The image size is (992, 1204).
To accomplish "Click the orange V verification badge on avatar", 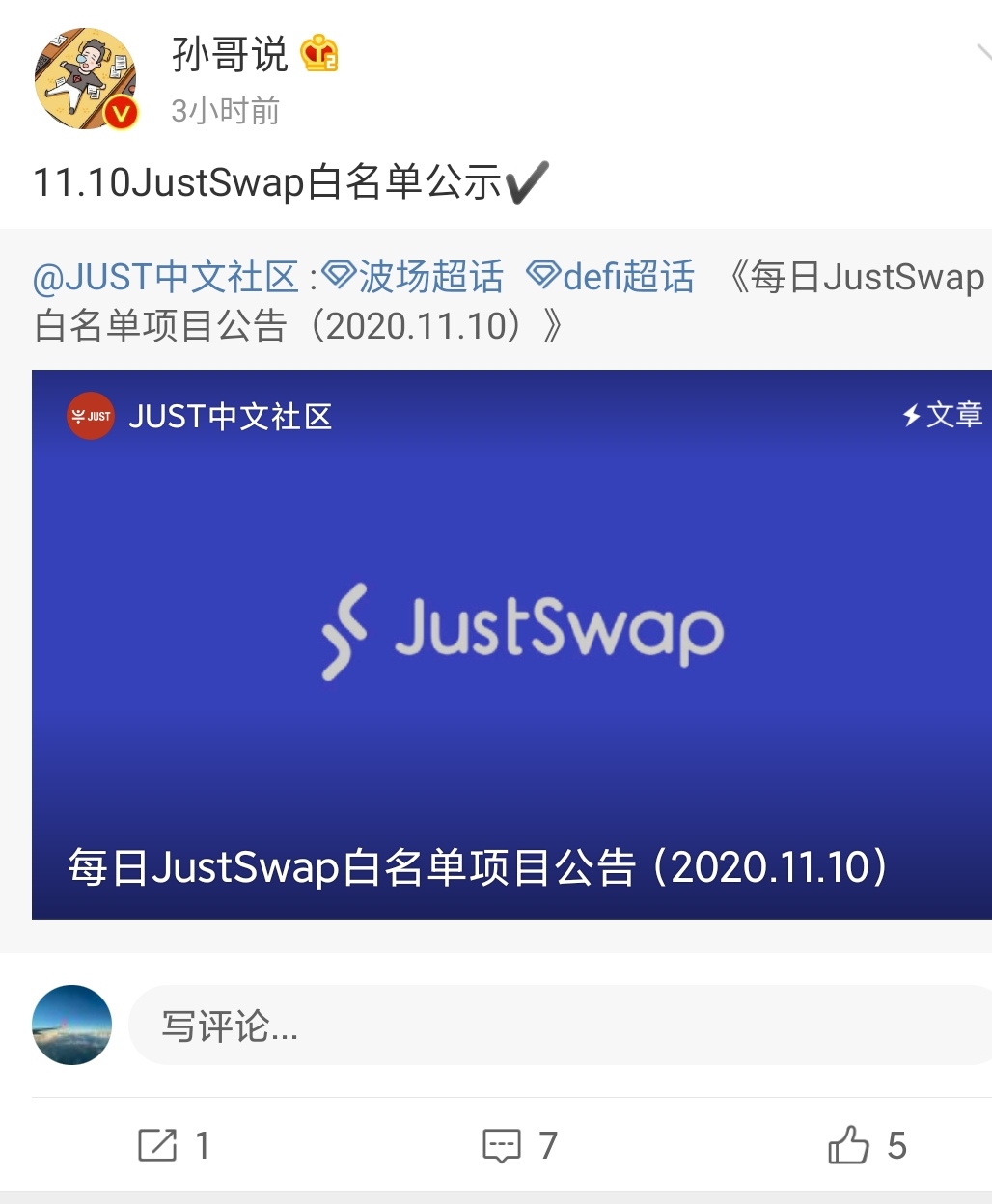I will click(119, 111).
